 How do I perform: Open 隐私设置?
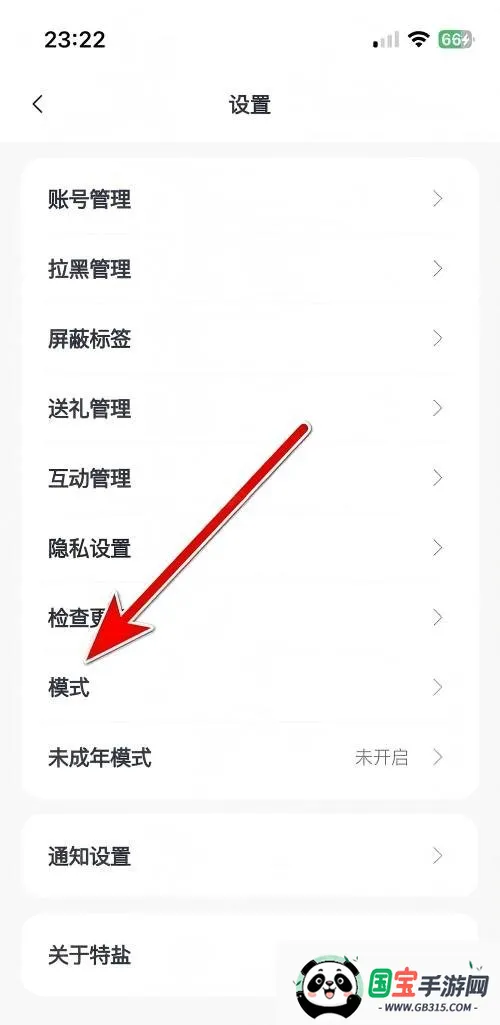[x=250, y=548]
